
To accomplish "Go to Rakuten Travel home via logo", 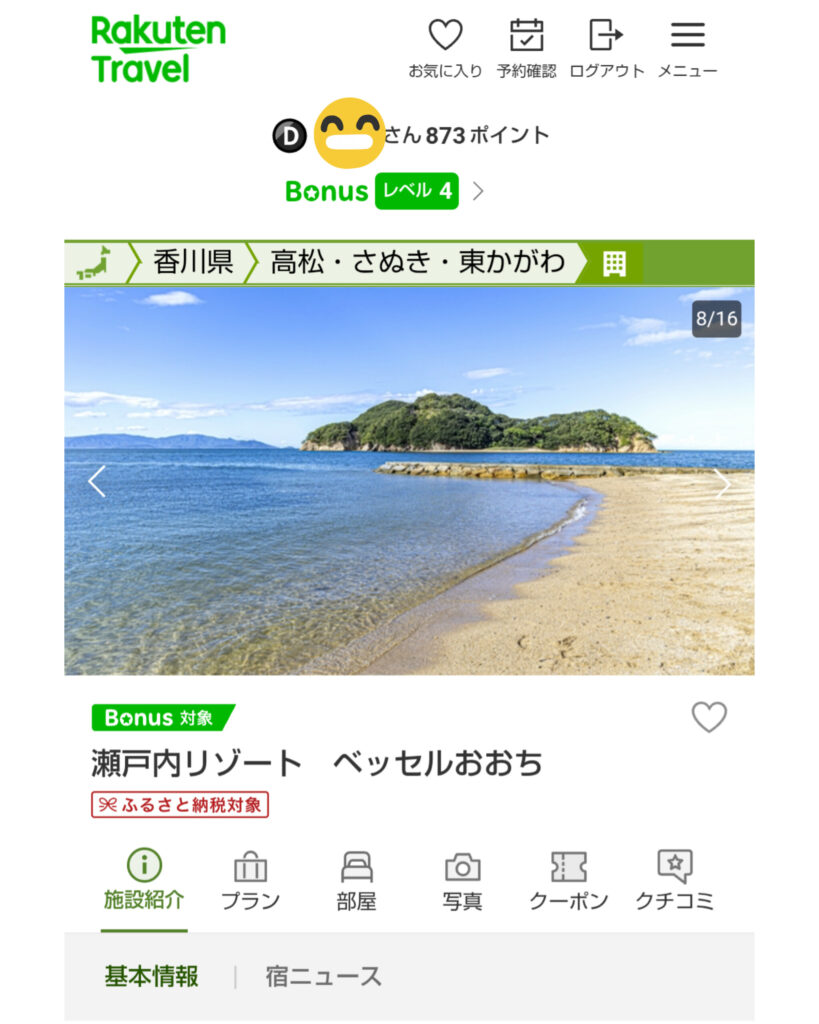I will 158,49.
